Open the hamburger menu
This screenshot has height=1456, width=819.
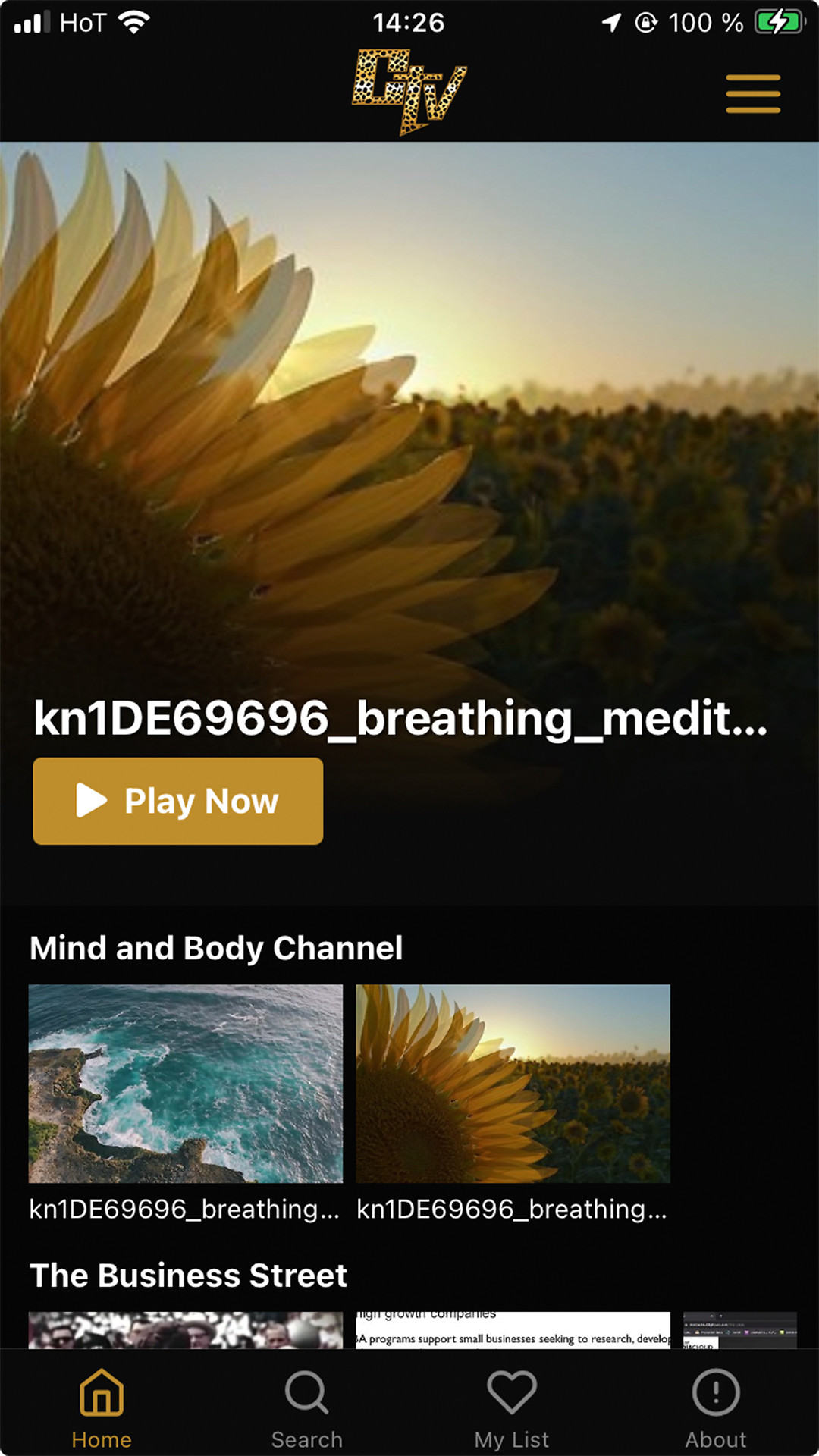pyautogui.click(x=752, y=94)
